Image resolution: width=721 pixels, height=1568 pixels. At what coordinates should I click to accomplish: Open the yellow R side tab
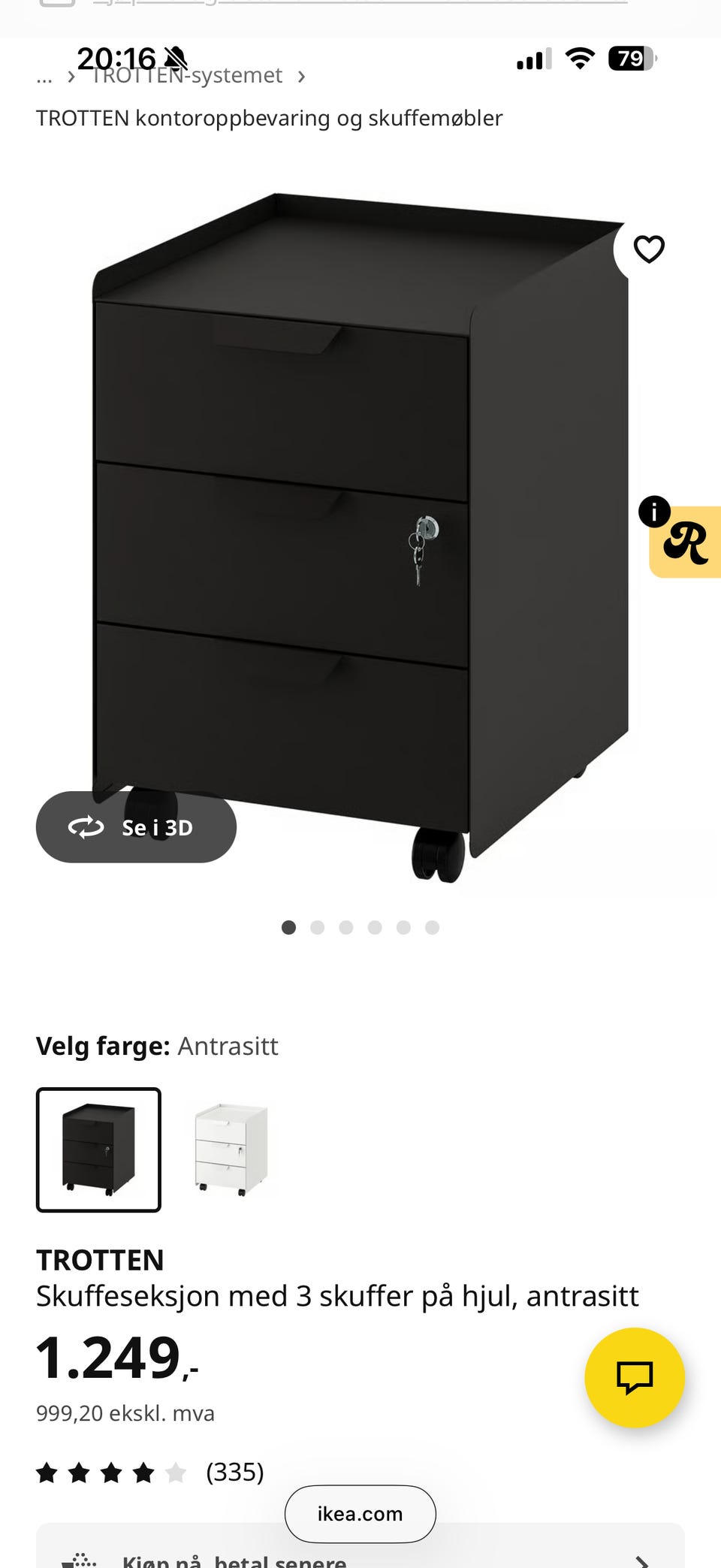click(686, 542)
